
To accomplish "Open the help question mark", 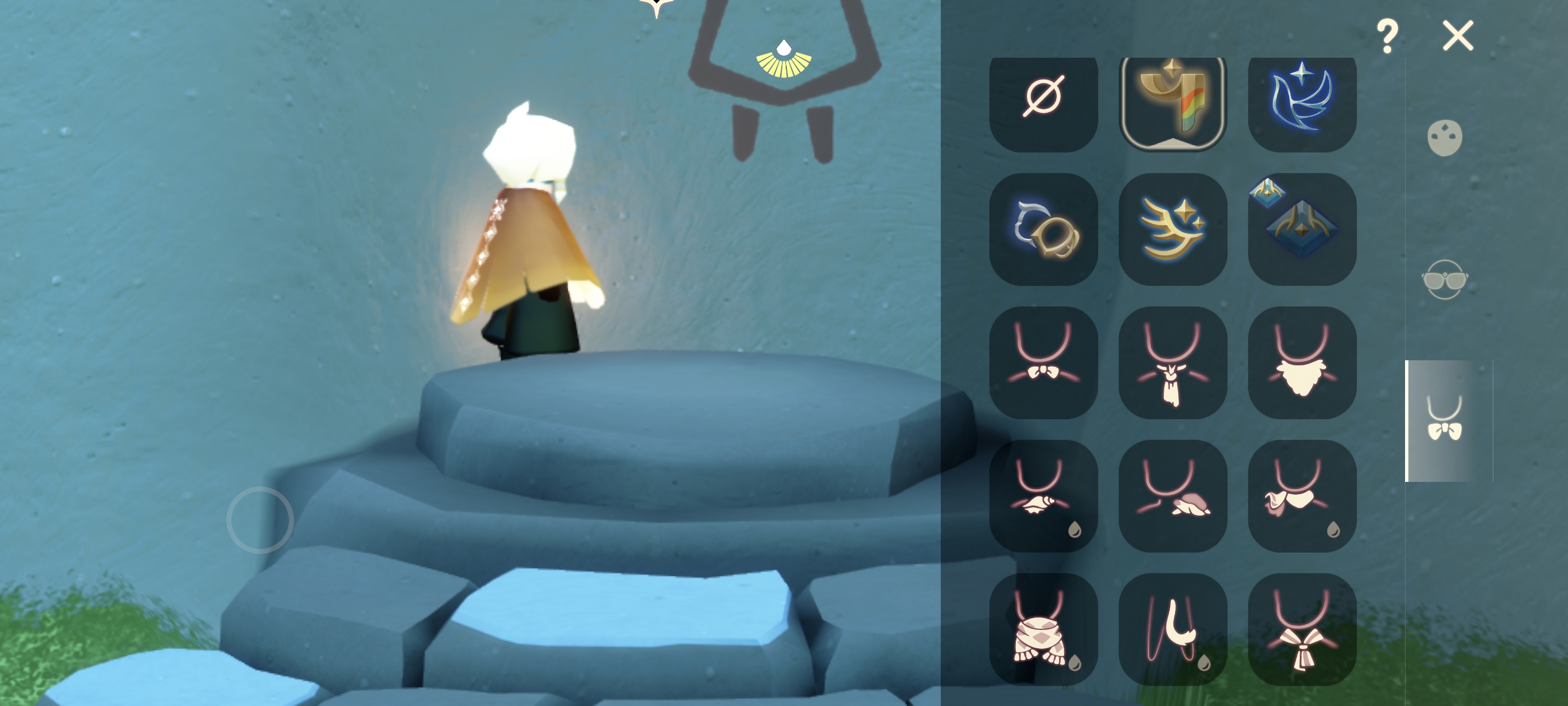I will (1387, 35).
